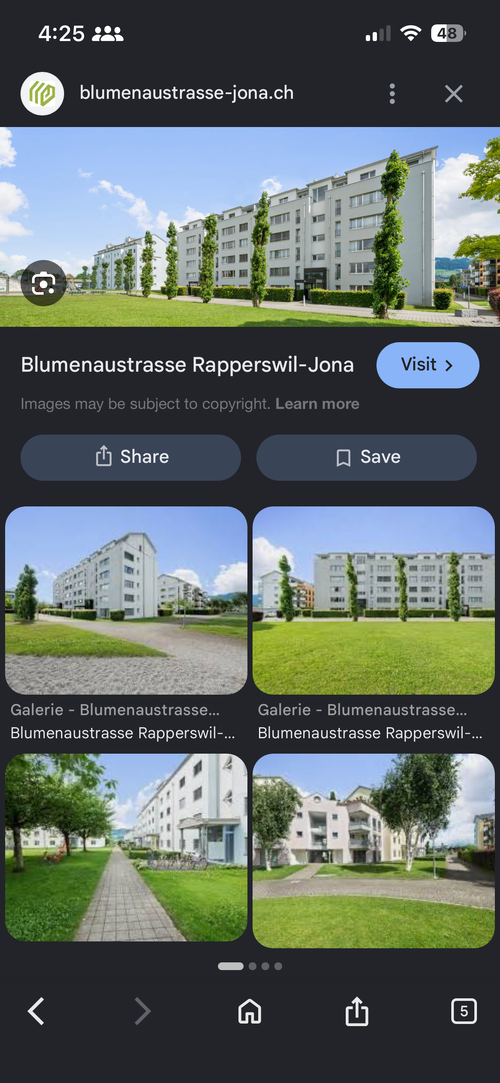Go to the browser home page
The image size is (500, 1083).
(249, 1012)
